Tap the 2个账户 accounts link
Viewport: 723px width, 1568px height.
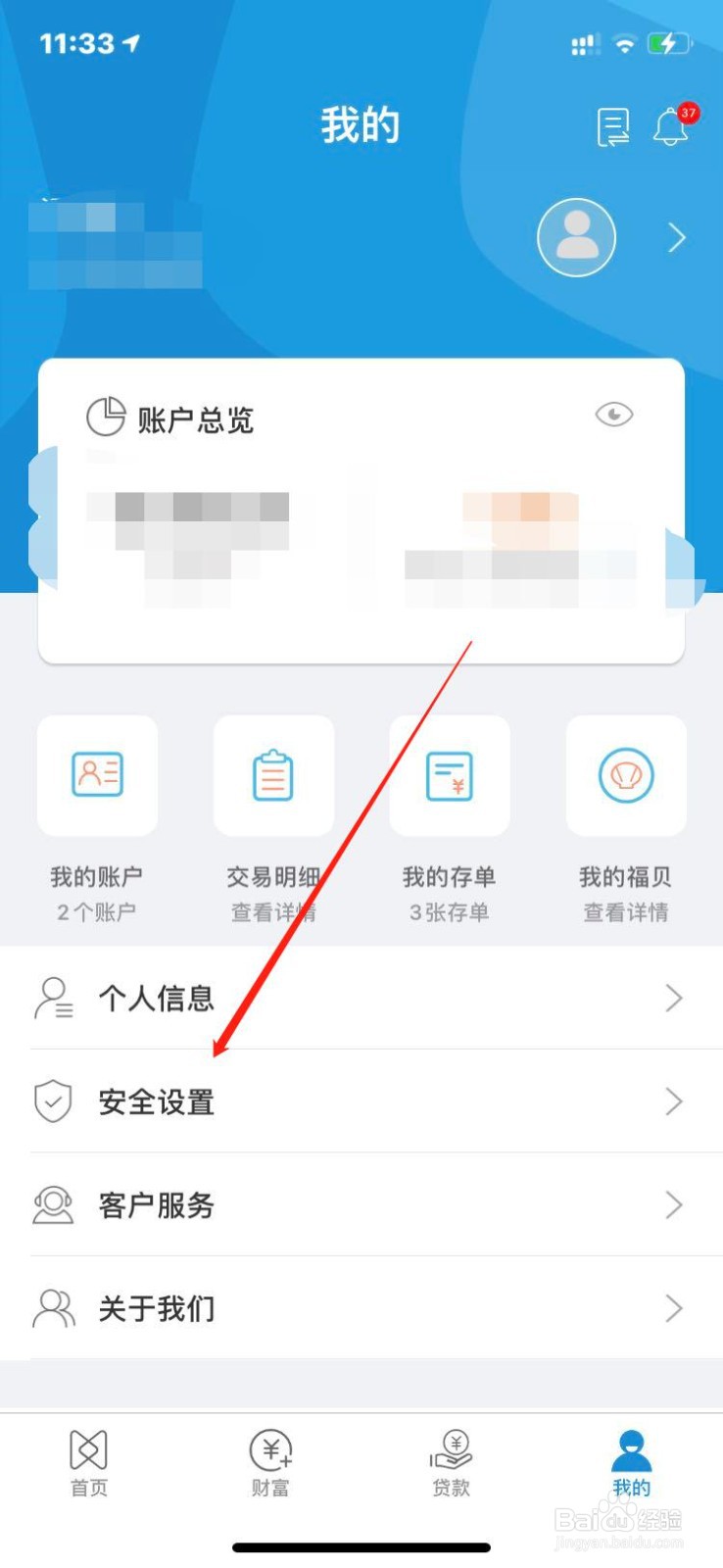tap(96, 911)
